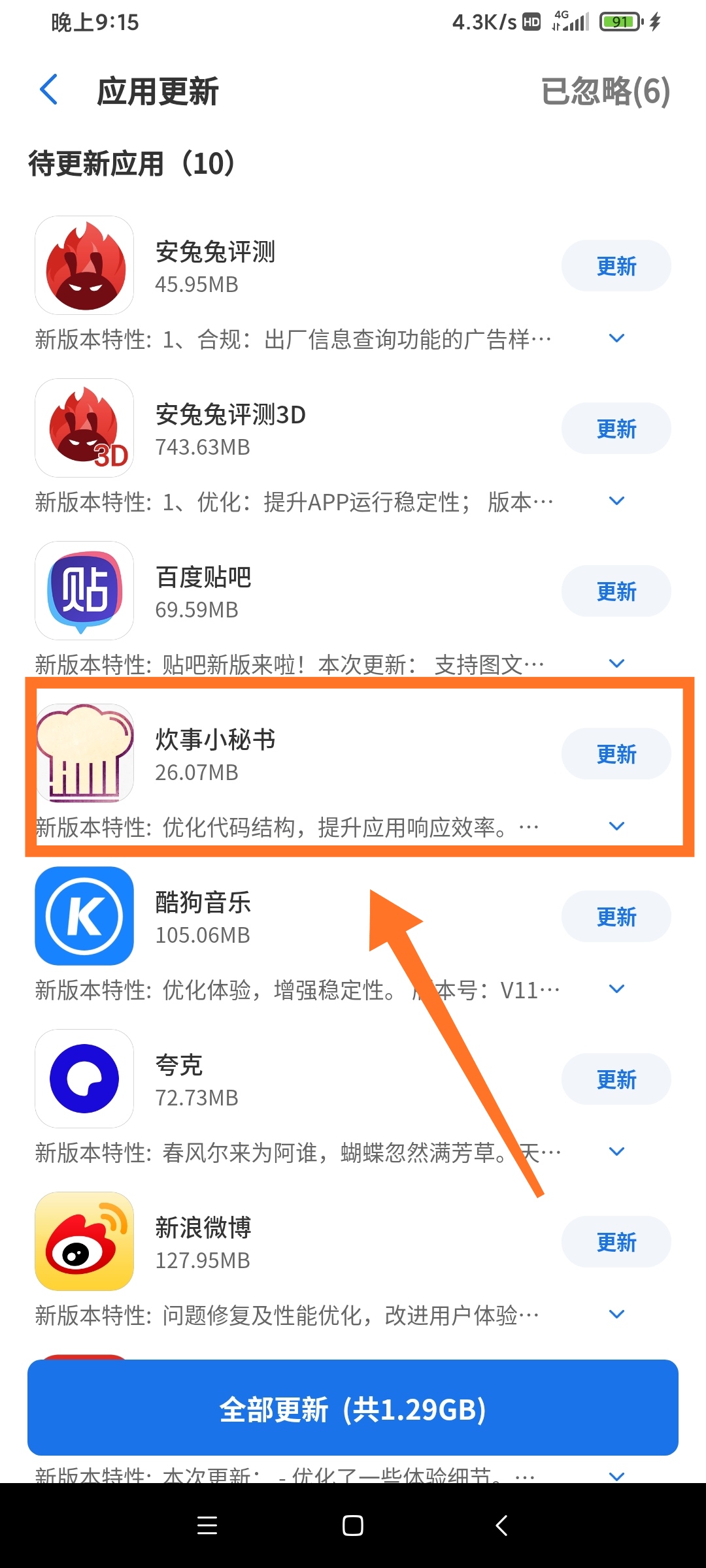Update 安兔兔评测 app
706x1568 pixels.
(x=616, y=265)
